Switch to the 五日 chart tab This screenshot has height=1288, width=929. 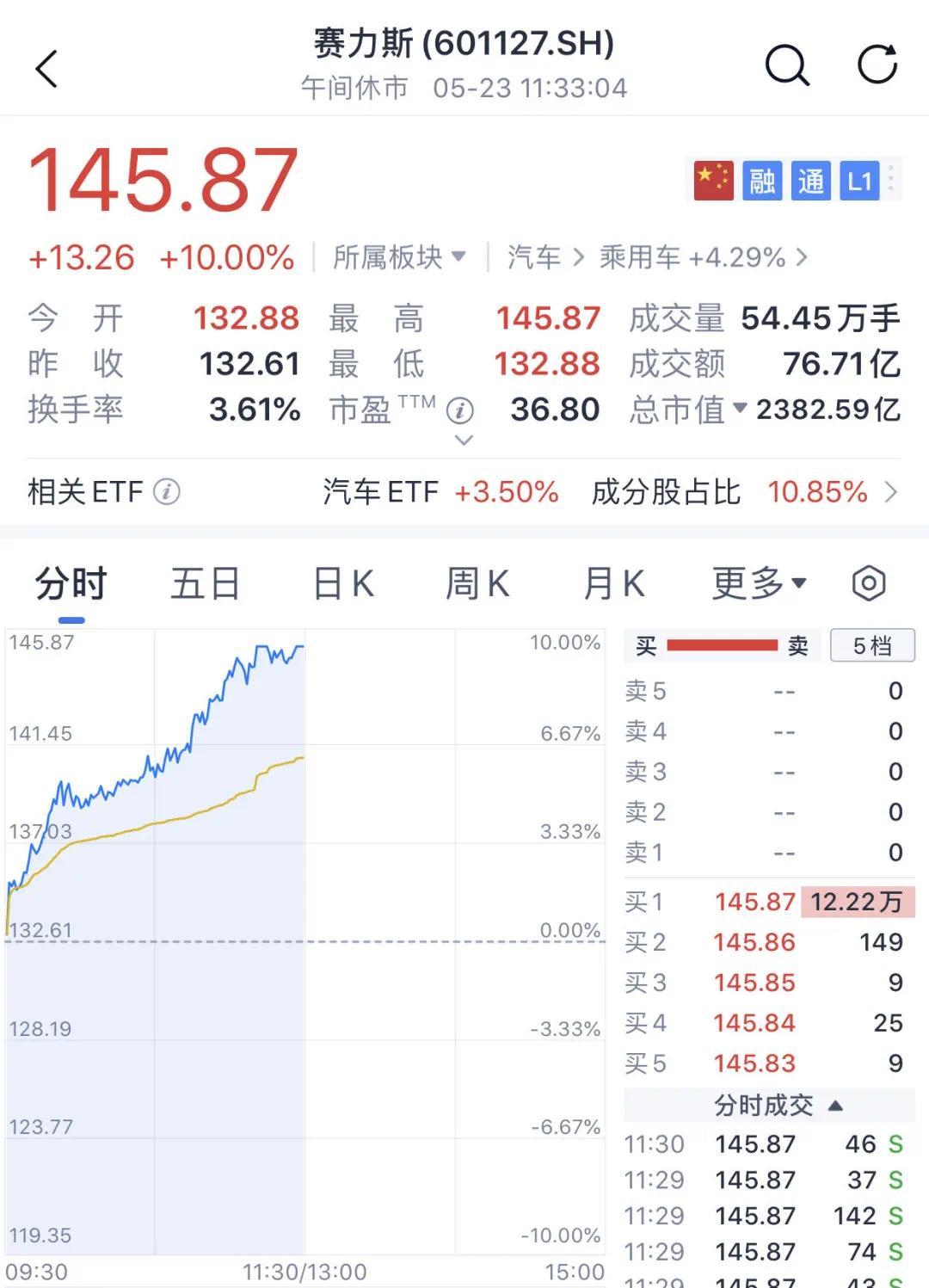tap(205, 584)
